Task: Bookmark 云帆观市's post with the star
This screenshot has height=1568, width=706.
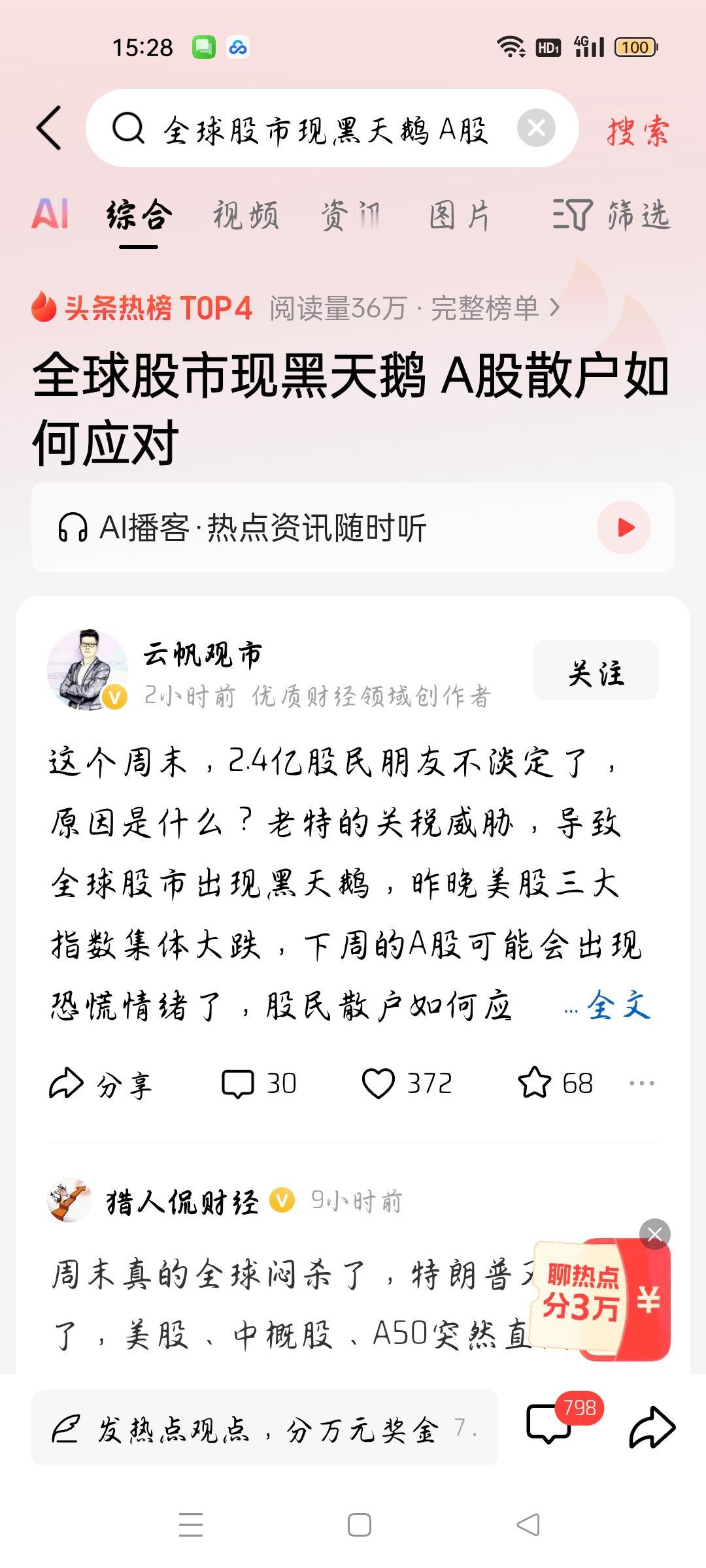Action: tap(556, 1084)
